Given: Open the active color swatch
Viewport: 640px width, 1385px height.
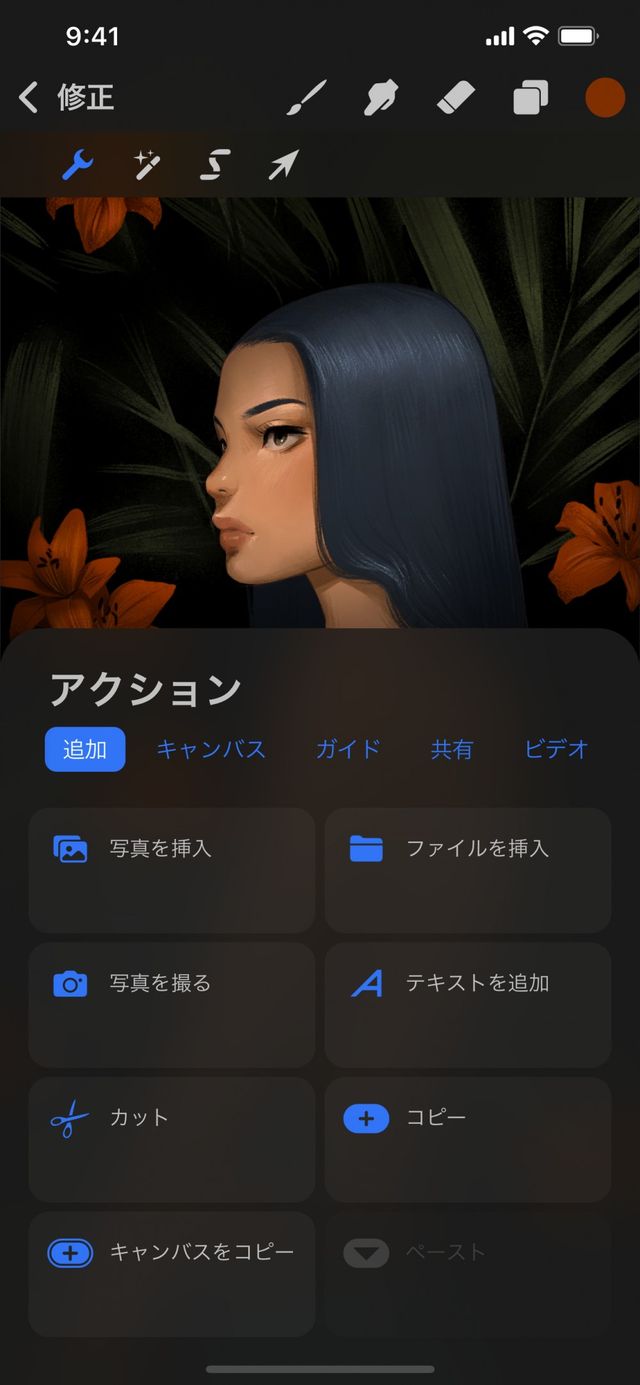Looking at the screenshot, I should tap(605, 98).
